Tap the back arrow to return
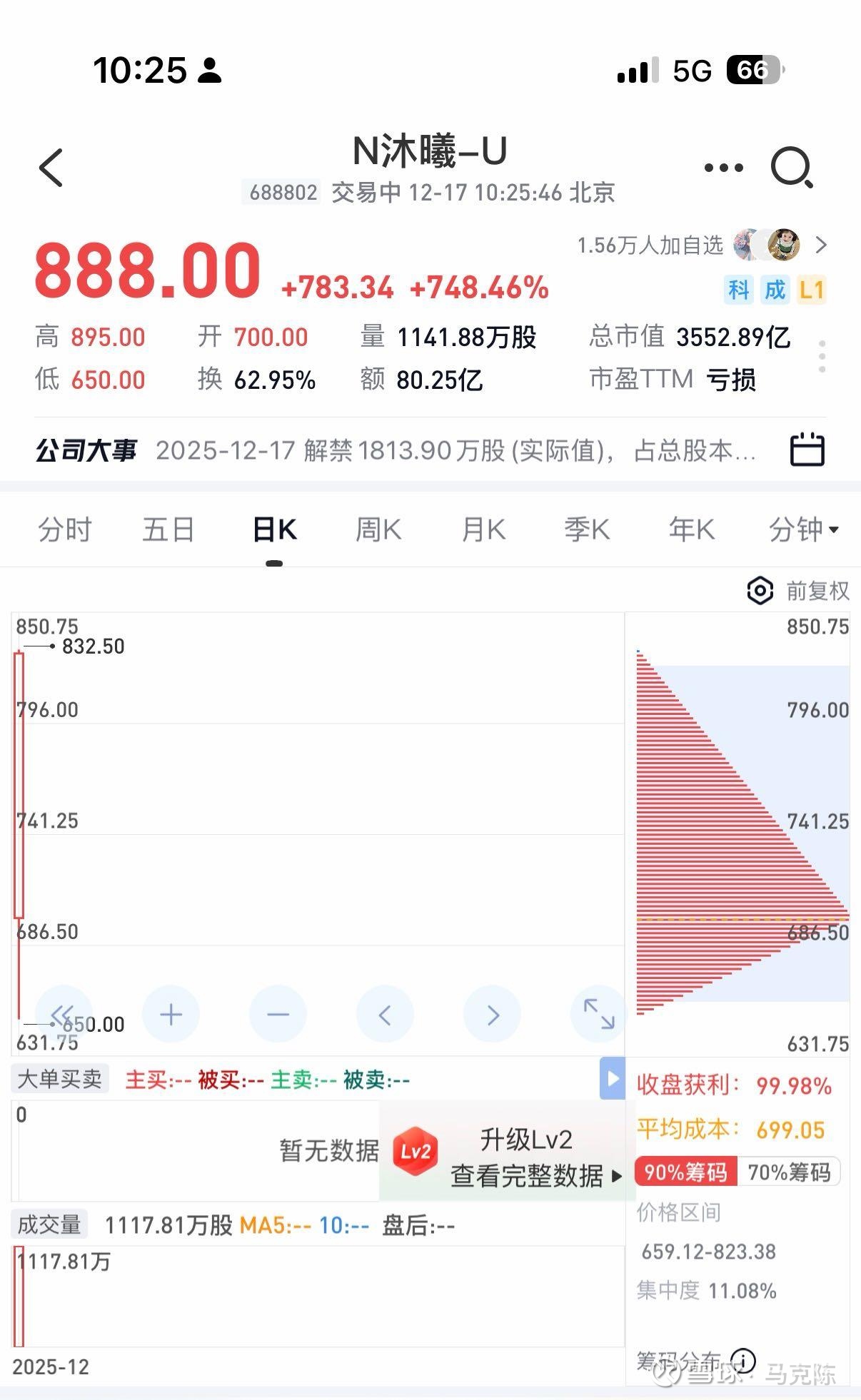 pyautogui.click(x=51, y=168)
